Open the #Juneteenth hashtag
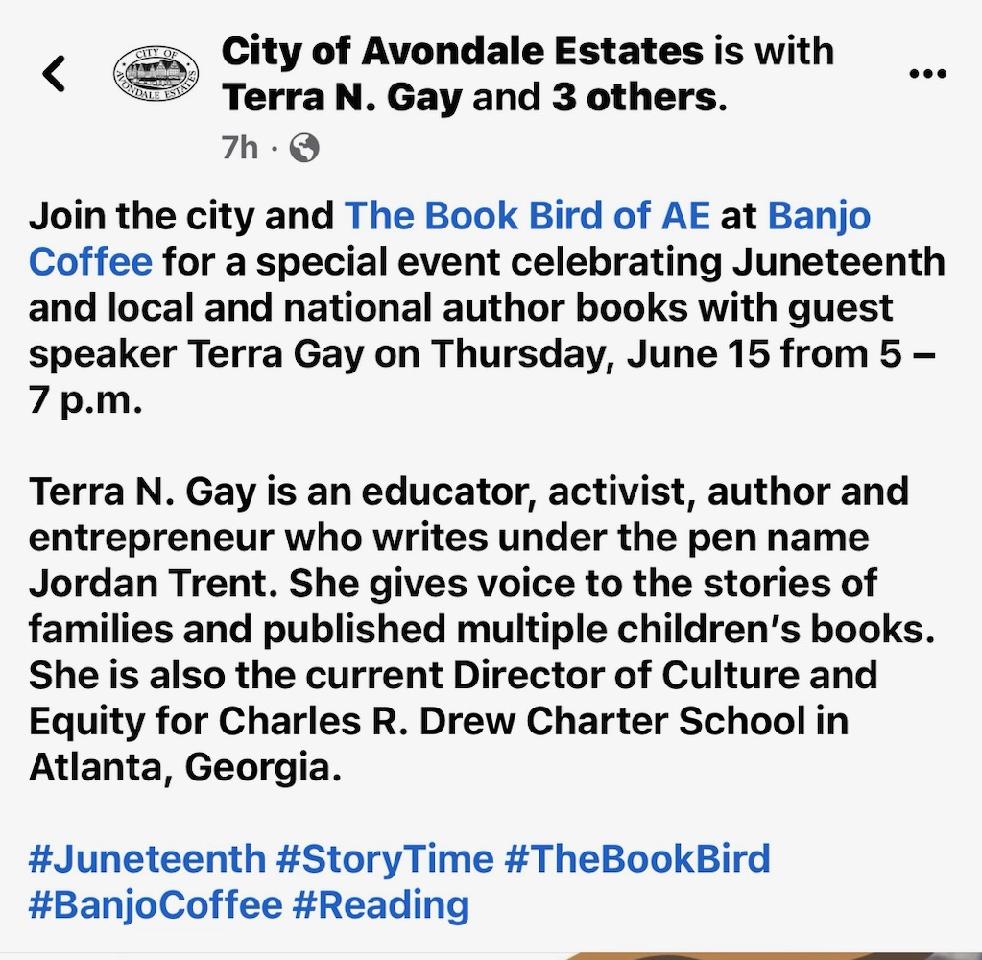This screenshot has height=960, width=982. (147, 859)
